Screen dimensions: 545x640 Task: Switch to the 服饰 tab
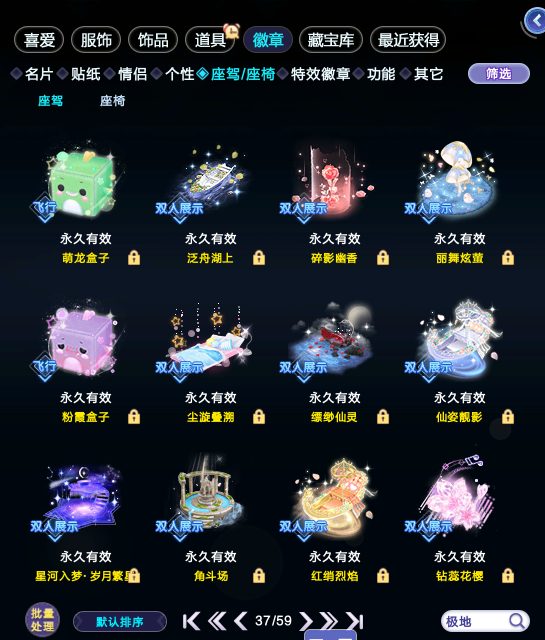(96, 40)
